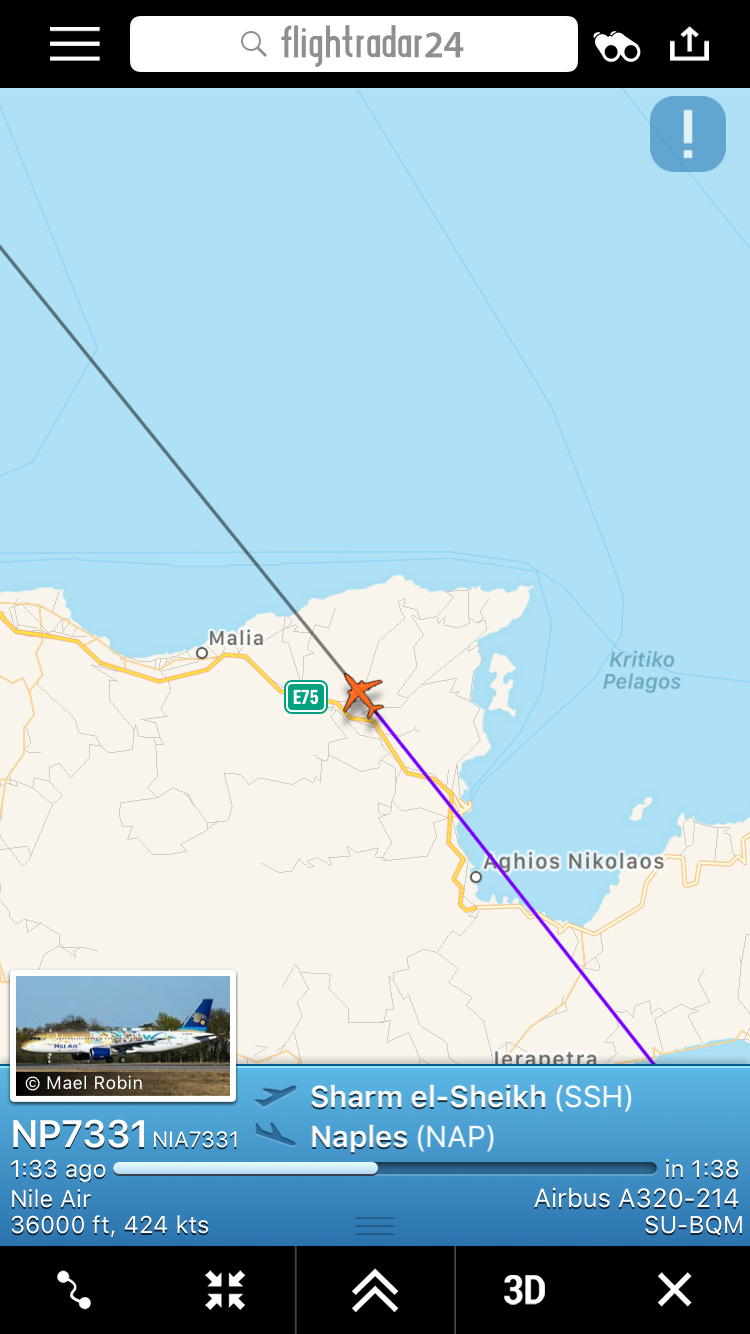Open the binoculars AR view
This screenshot has height=1334, width=750.
(x=617, y=46)
